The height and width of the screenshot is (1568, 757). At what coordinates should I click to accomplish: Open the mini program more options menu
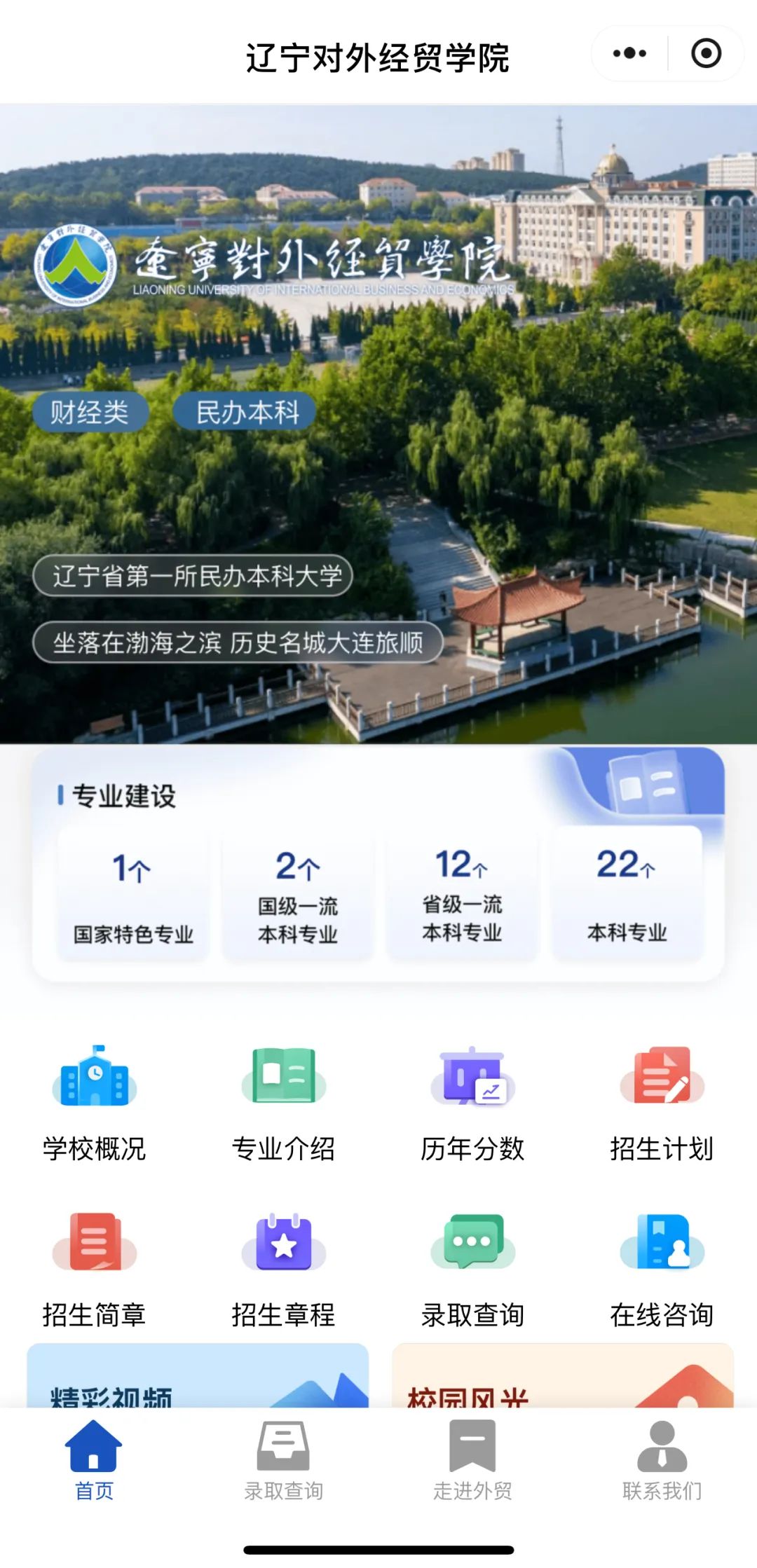click(629, 54)
